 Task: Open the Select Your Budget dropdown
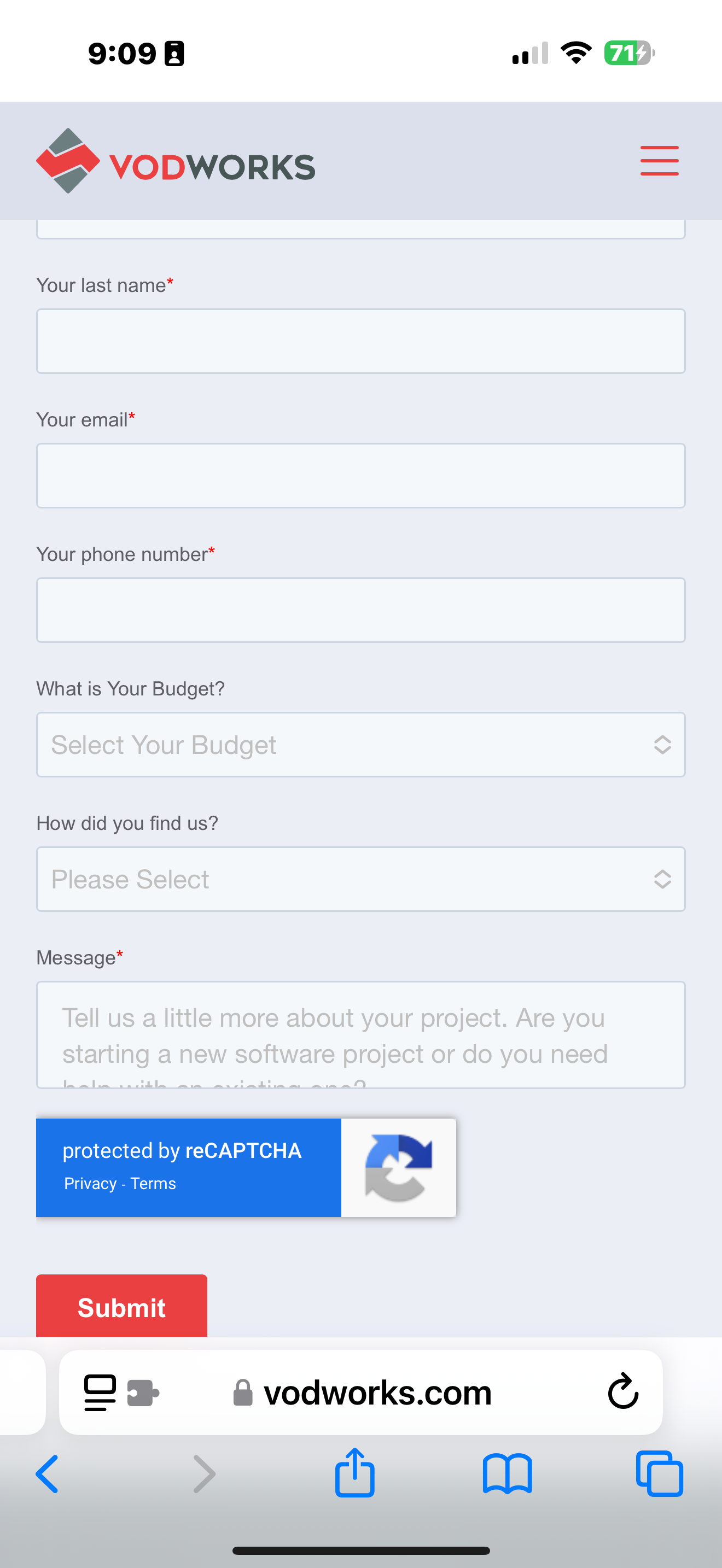(x=361, y=745)
